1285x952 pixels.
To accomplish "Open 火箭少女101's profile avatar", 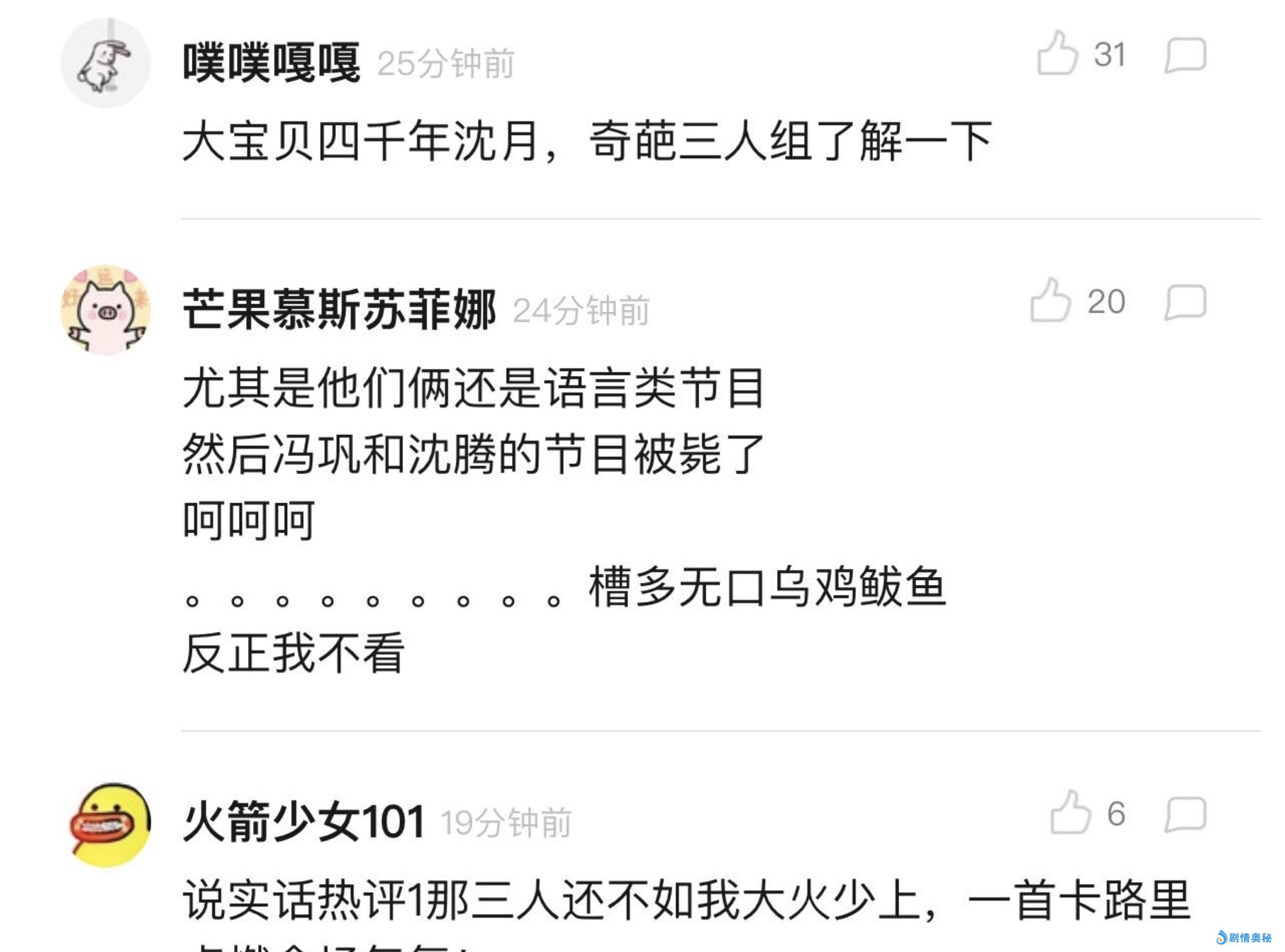I will click(x=110, y=825).
